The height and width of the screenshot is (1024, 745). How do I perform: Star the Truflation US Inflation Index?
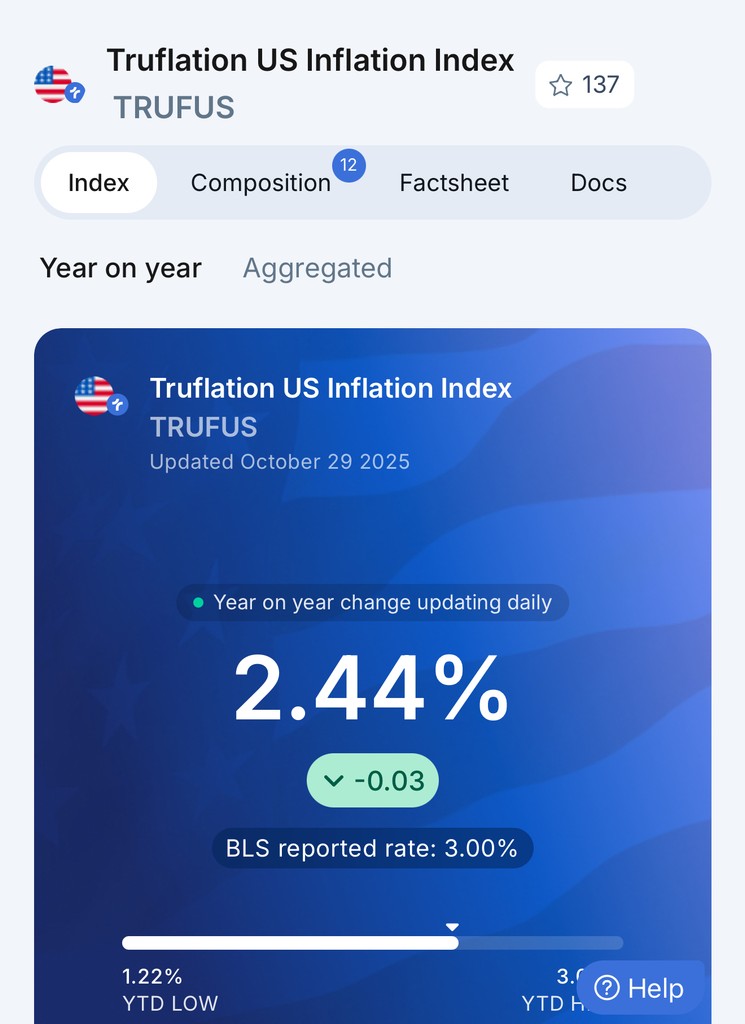coord(583,85)
